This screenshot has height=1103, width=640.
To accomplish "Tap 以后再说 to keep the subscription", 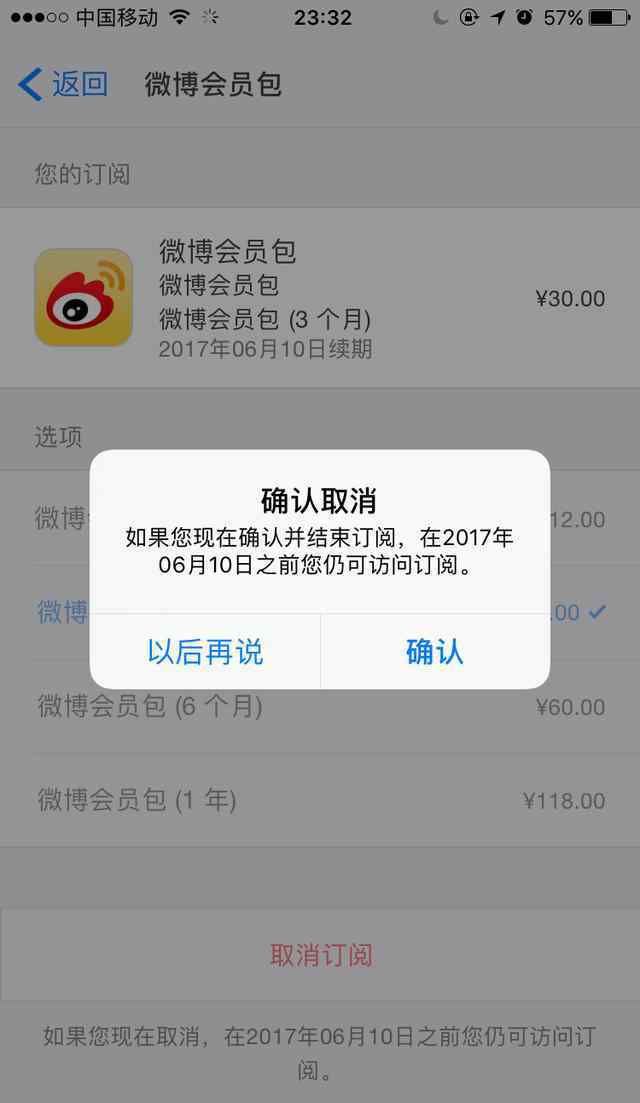I will point(205,652).
